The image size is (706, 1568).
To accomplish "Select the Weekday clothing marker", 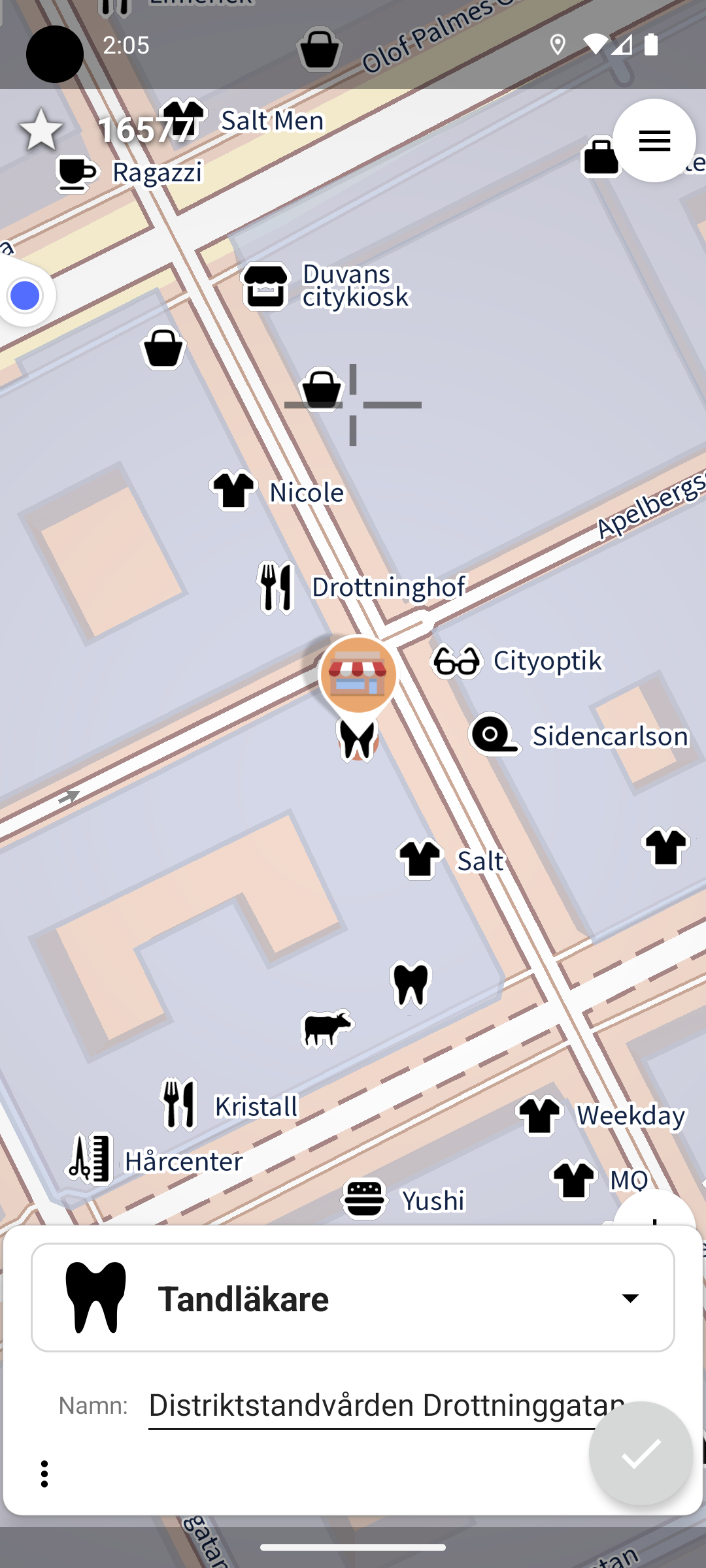I will (x=539, y=1115).
